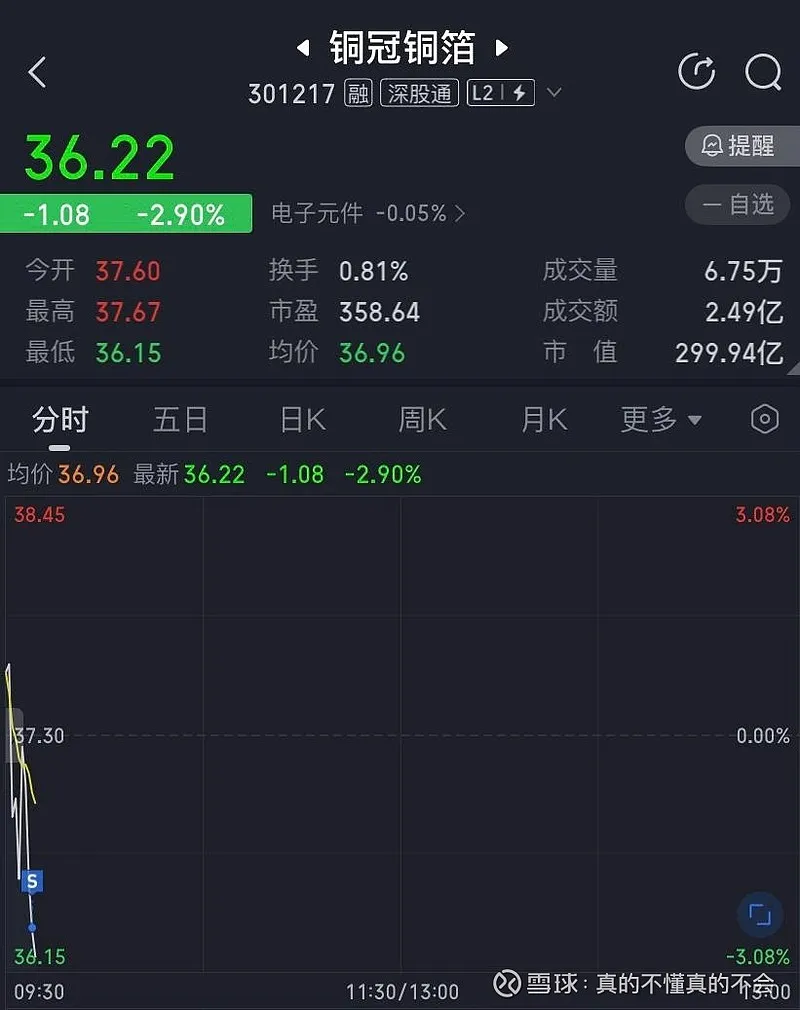Show the 月K chart
Image resolution: width=800 pixels, height=1010 pixels.
tap(544, 420)
